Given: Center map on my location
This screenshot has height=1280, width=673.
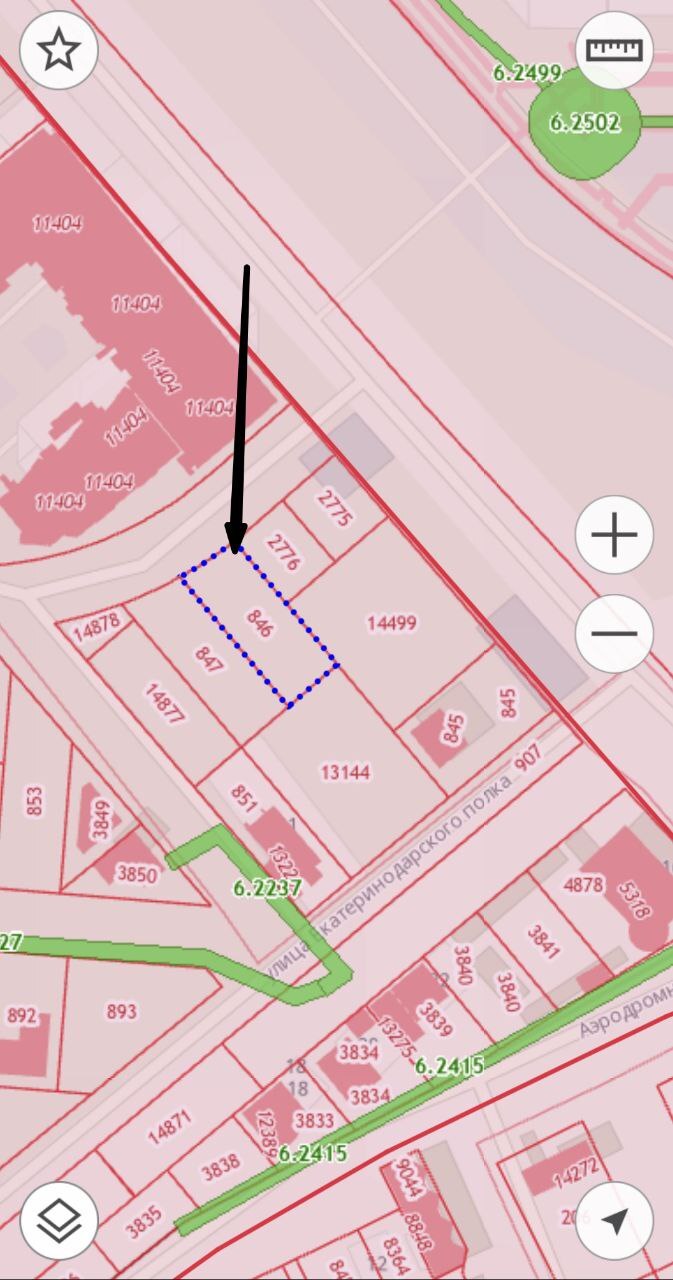Looking at the screenshot, I should (x=614, y=1221).
